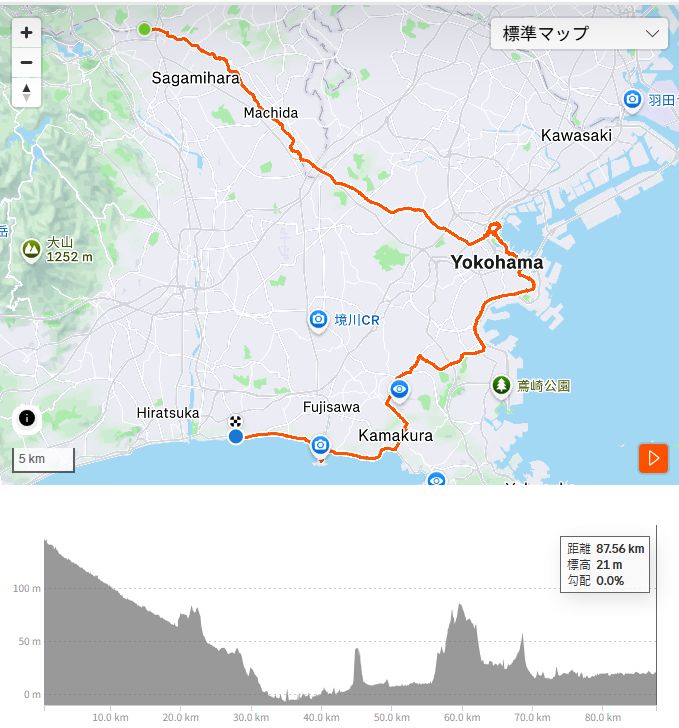Open the photo marker on the coast below Fujisawa
679x728 pixels.
[x=320, y=445]
